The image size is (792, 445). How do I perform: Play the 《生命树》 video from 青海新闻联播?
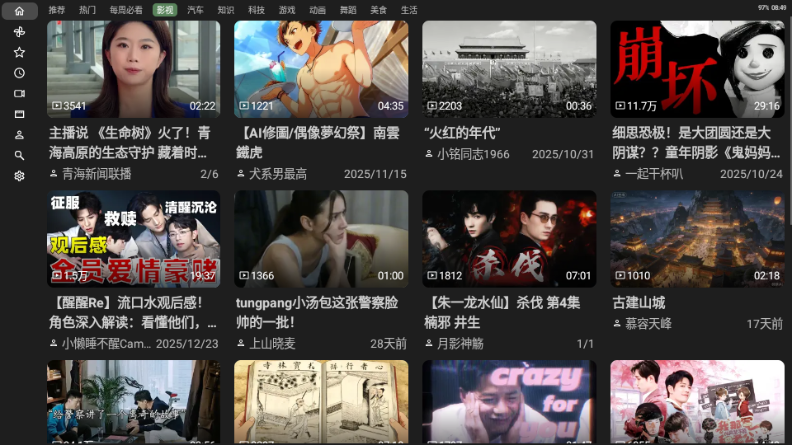click(133, 70)
